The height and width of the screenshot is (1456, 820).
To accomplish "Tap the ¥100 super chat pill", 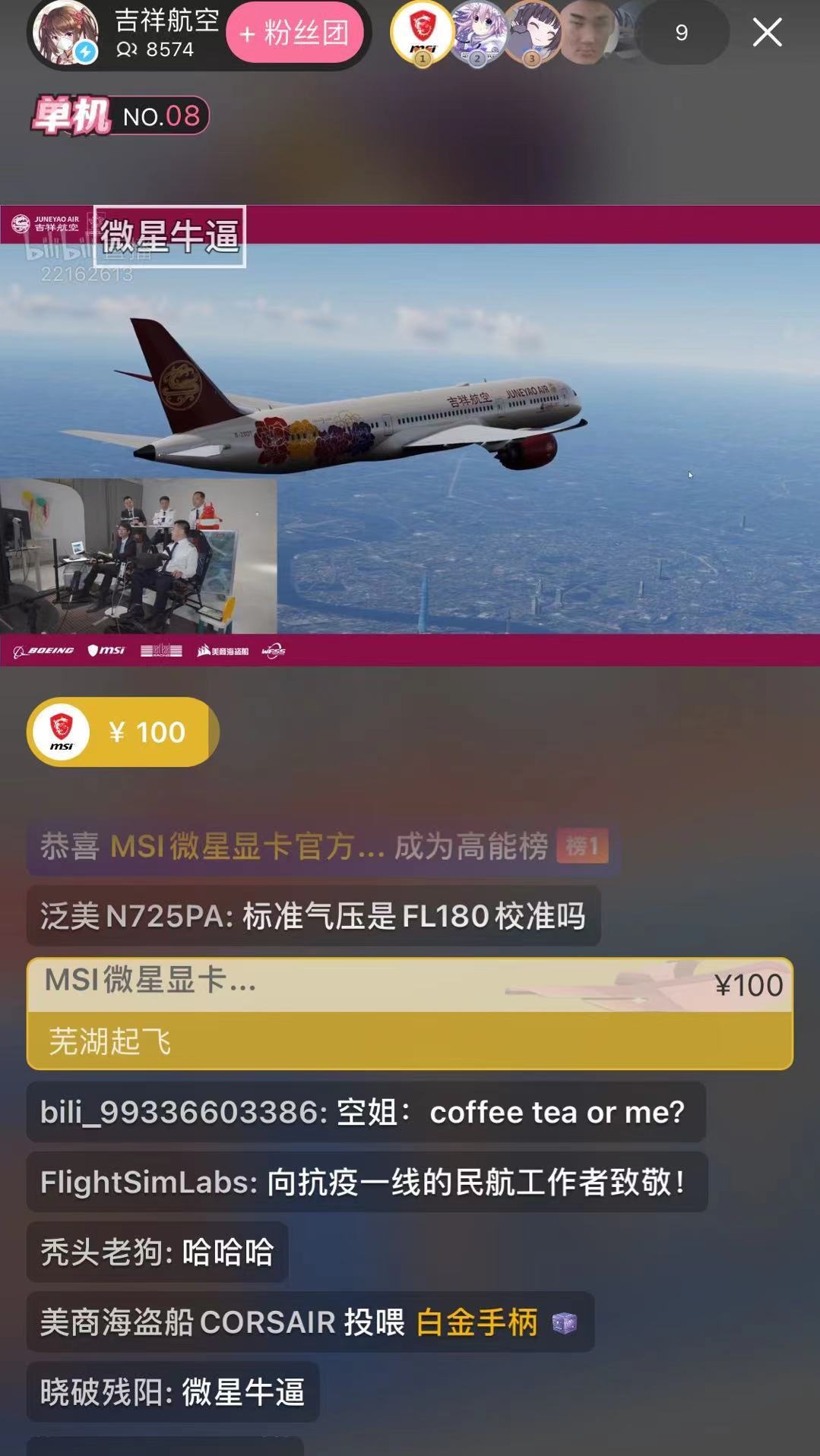I will coord(122,732).
